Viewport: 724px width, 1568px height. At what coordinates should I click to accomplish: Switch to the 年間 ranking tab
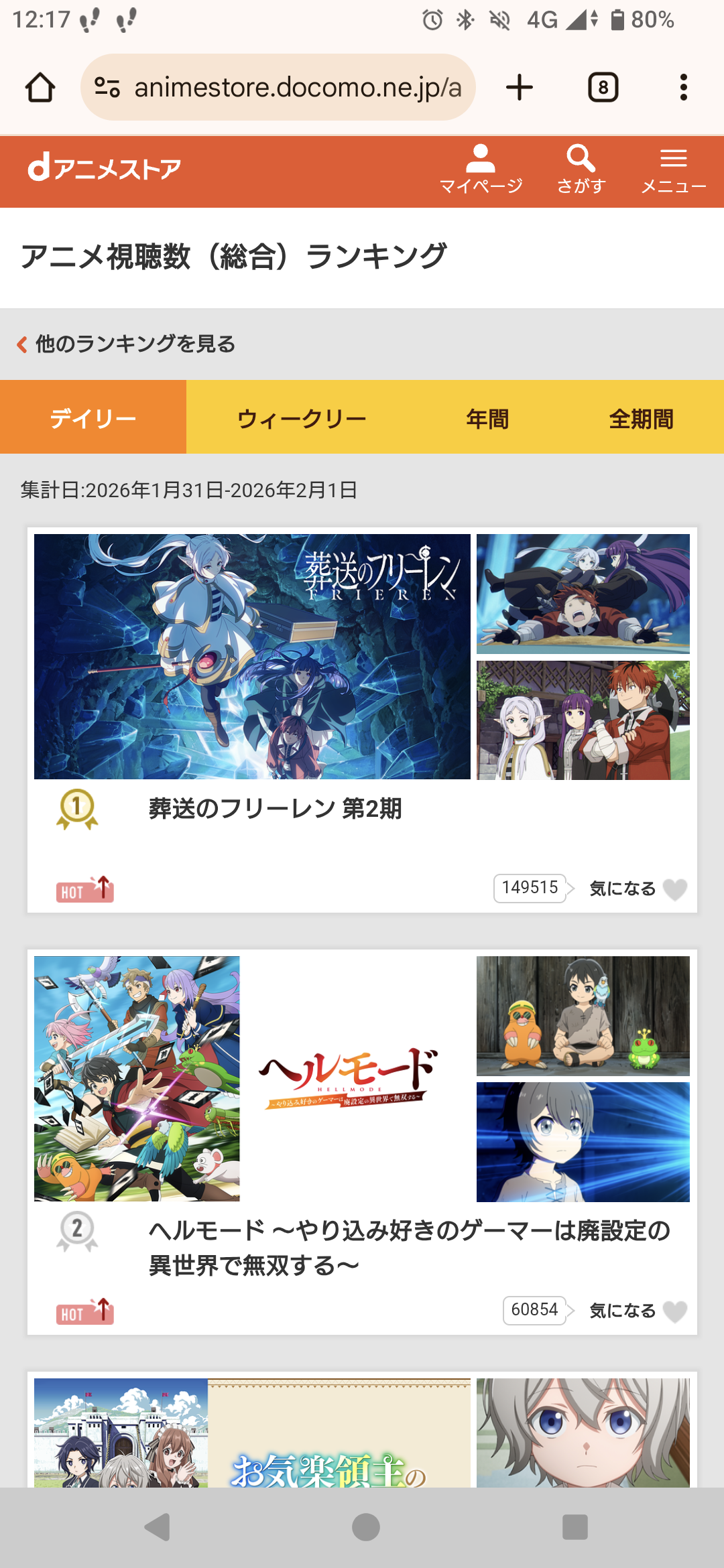point(487,417)
